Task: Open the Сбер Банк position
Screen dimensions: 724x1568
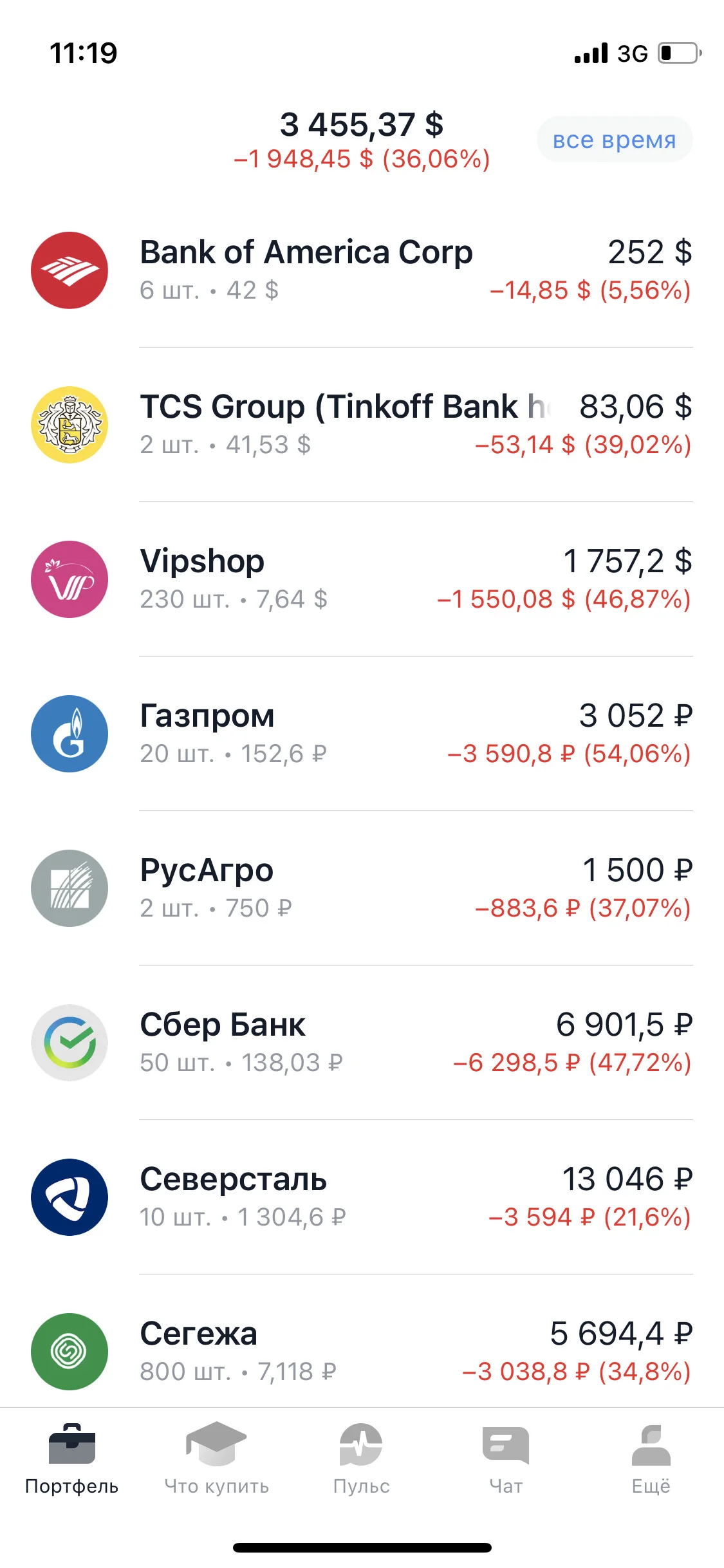Action: (362, 1043)
